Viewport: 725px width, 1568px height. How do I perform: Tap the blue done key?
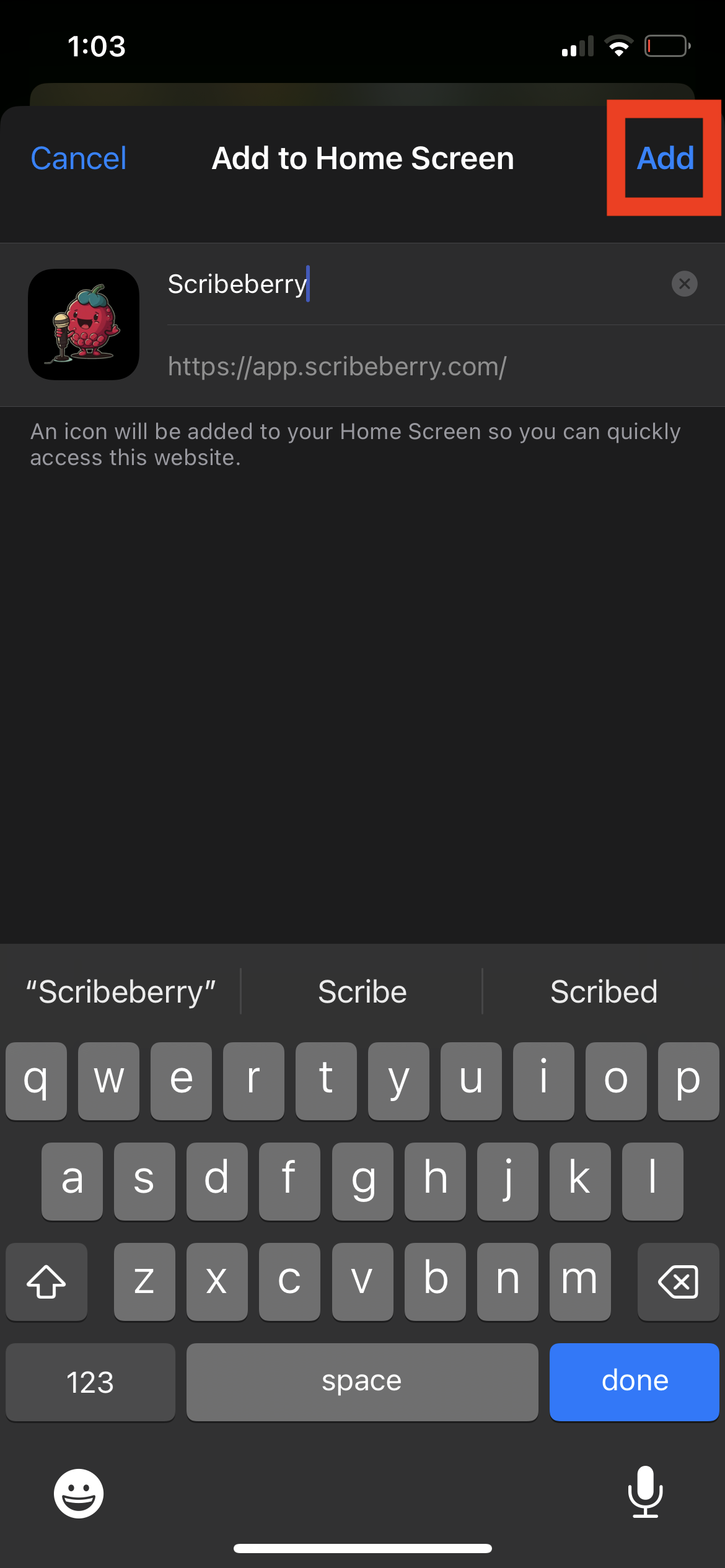(634, 1382)
